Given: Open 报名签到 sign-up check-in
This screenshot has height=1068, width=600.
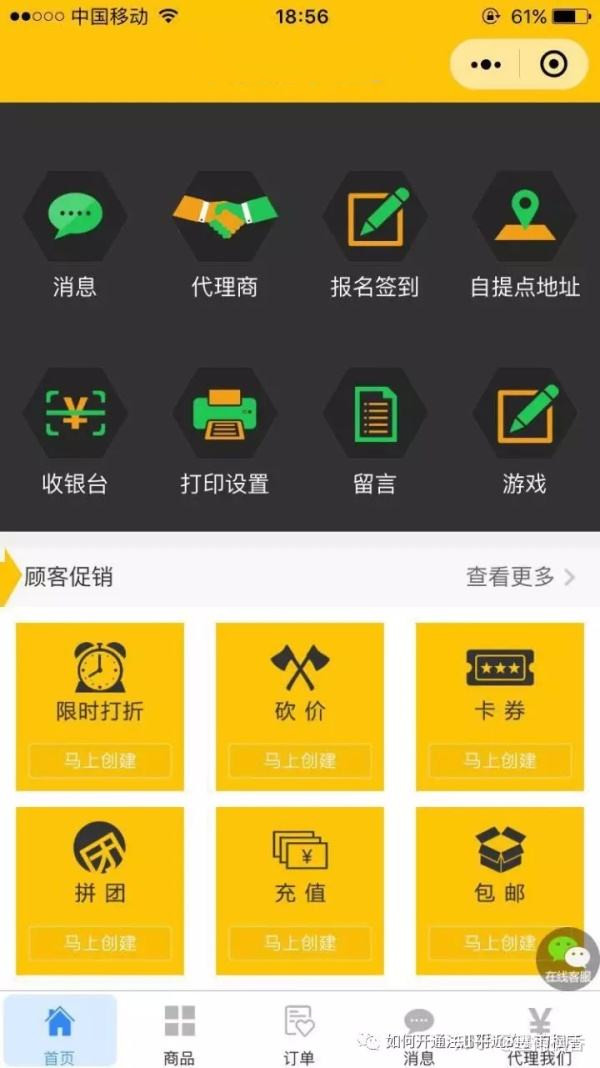Looking at the screenshot, I should 375,235.
